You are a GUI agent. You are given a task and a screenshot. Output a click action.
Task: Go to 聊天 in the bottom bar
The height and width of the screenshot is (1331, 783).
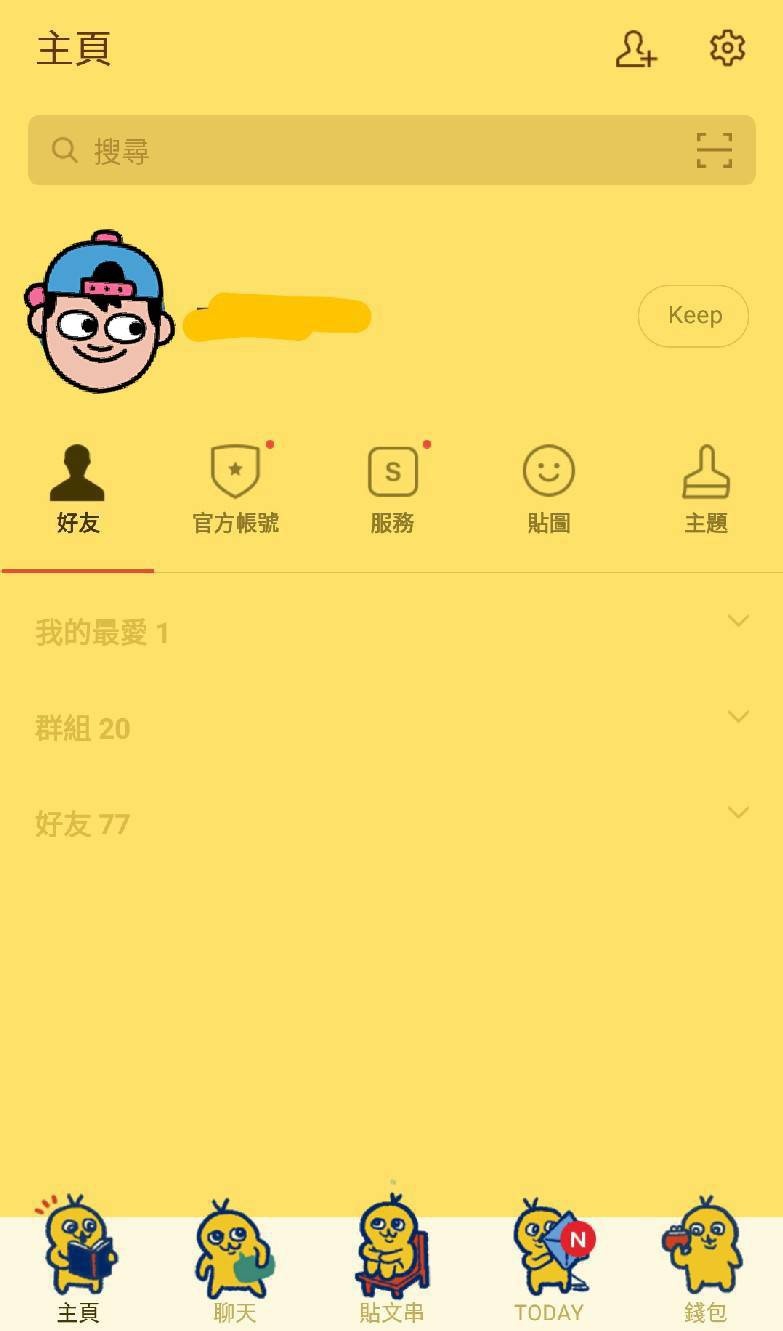pos(235,1262)
